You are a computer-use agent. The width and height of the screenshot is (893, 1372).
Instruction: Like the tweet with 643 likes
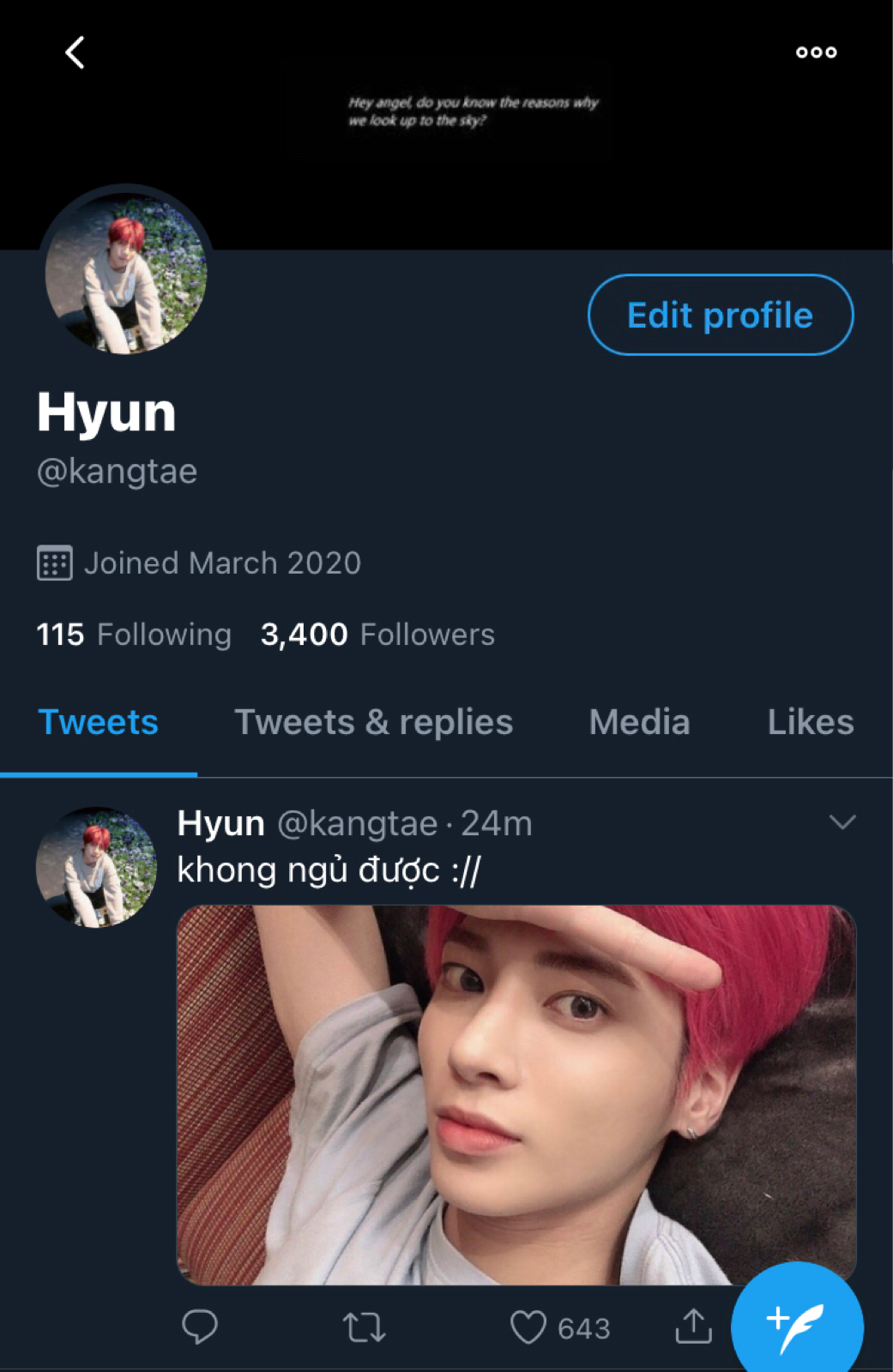pos(528,1327)
